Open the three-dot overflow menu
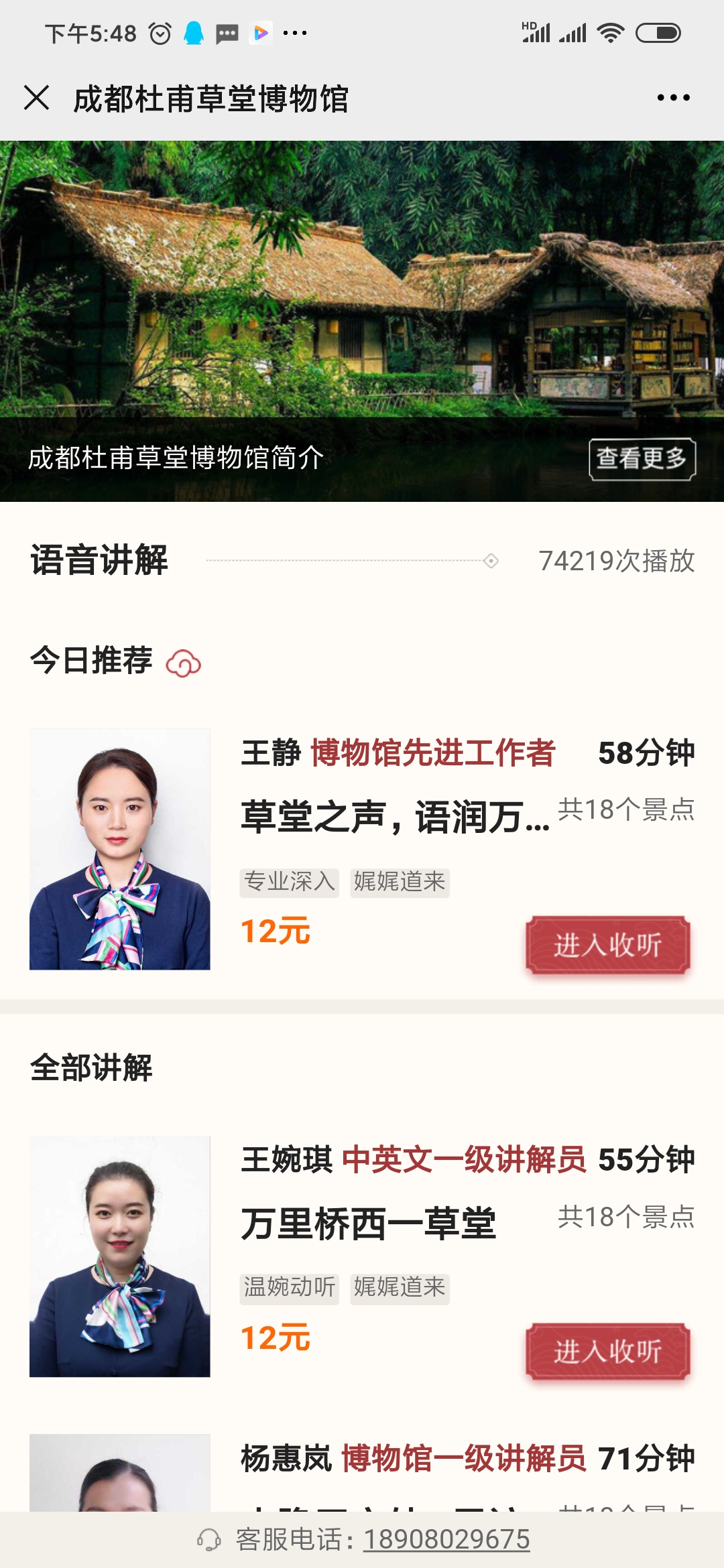This screenshot has height=1568, width=724. pos(673,98)
